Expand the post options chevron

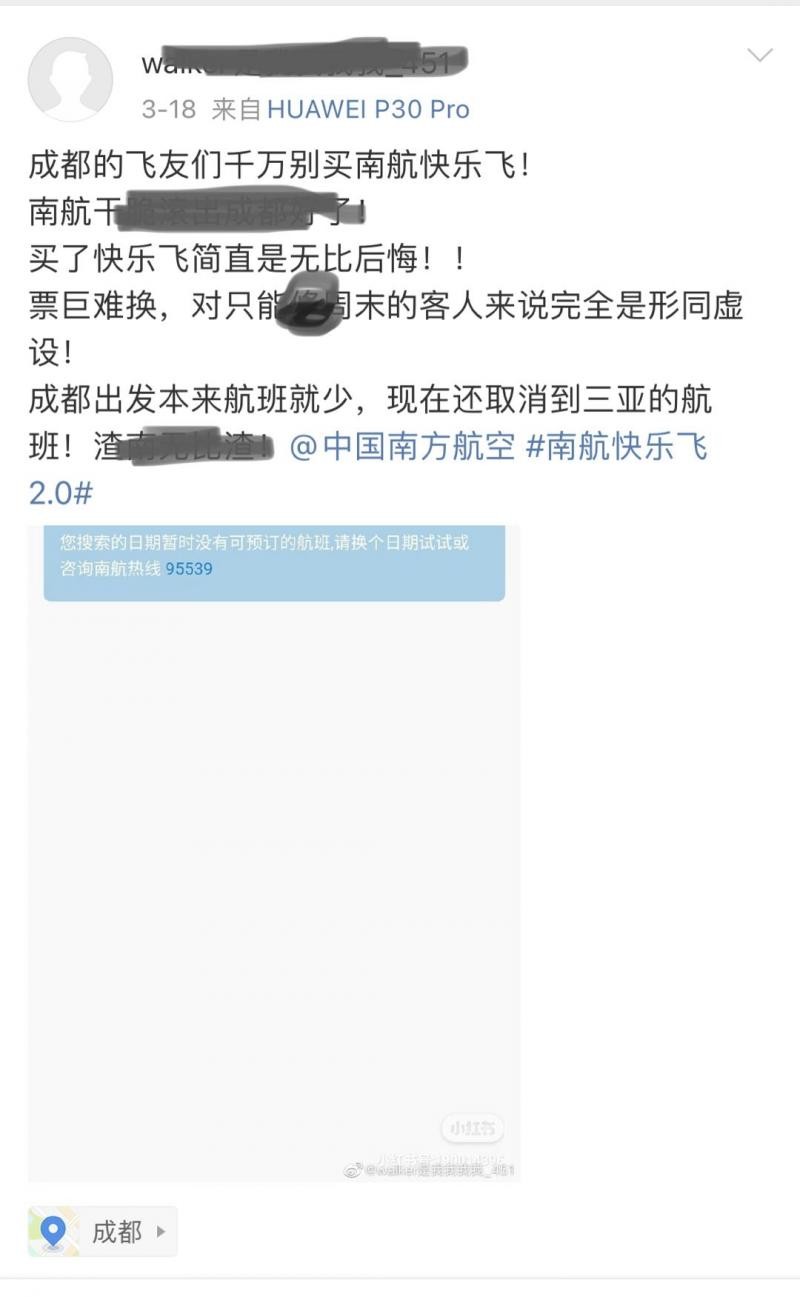click(760, 55)
